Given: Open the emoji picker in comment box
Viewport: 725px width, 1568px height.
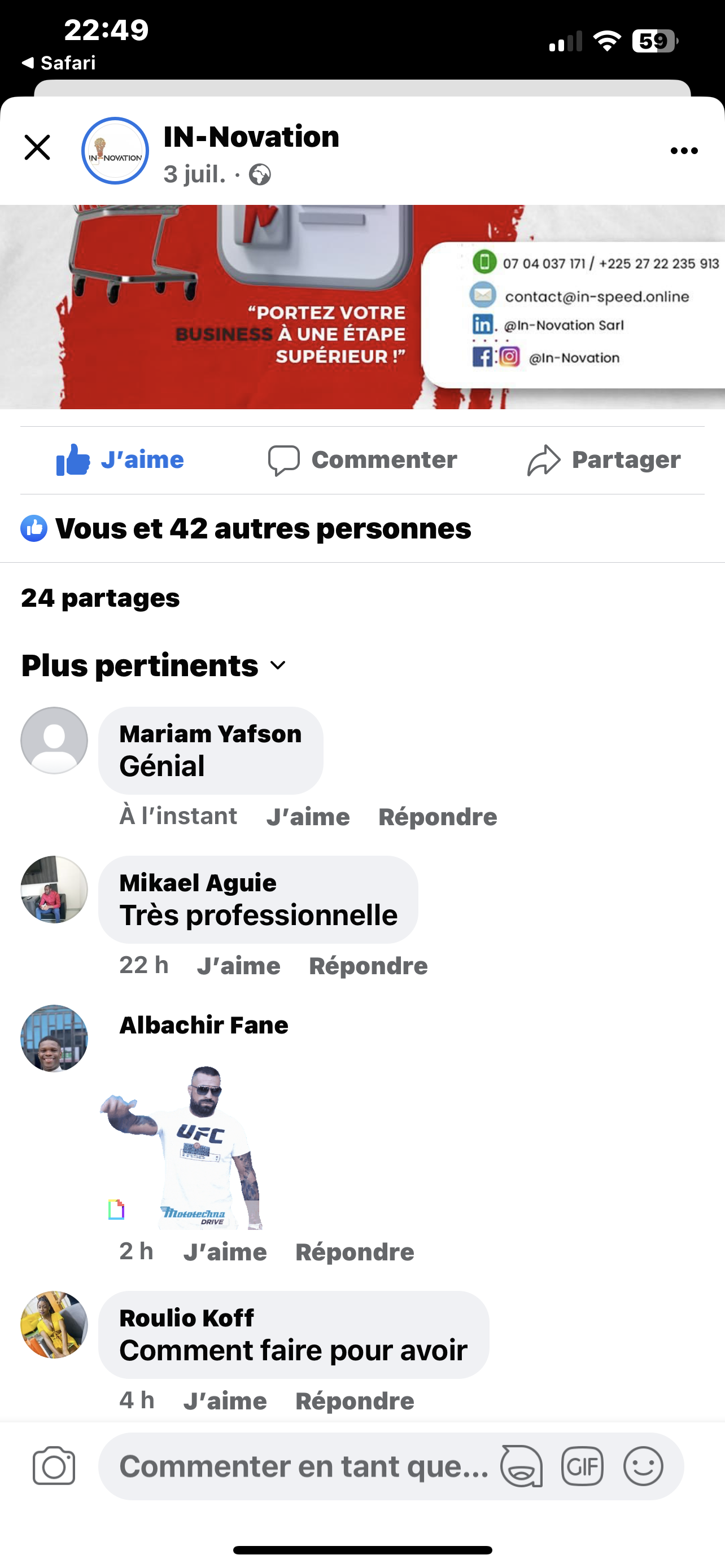Looking at the screenshot, I should coord(644,1466).
